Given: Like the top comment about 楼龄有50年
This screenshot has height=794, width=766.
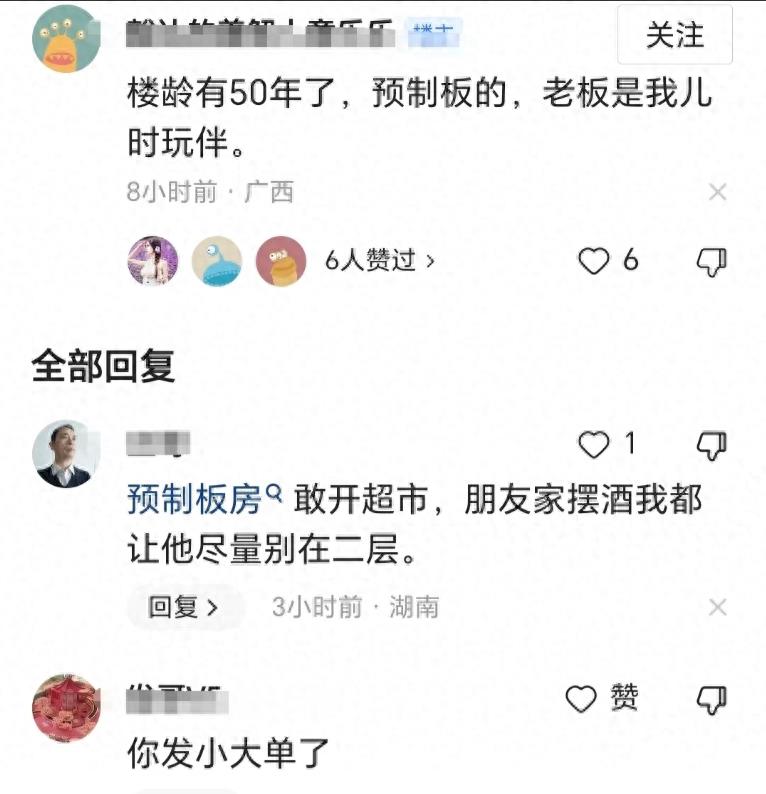Looking at the screenshot, I should pos(595,261).
